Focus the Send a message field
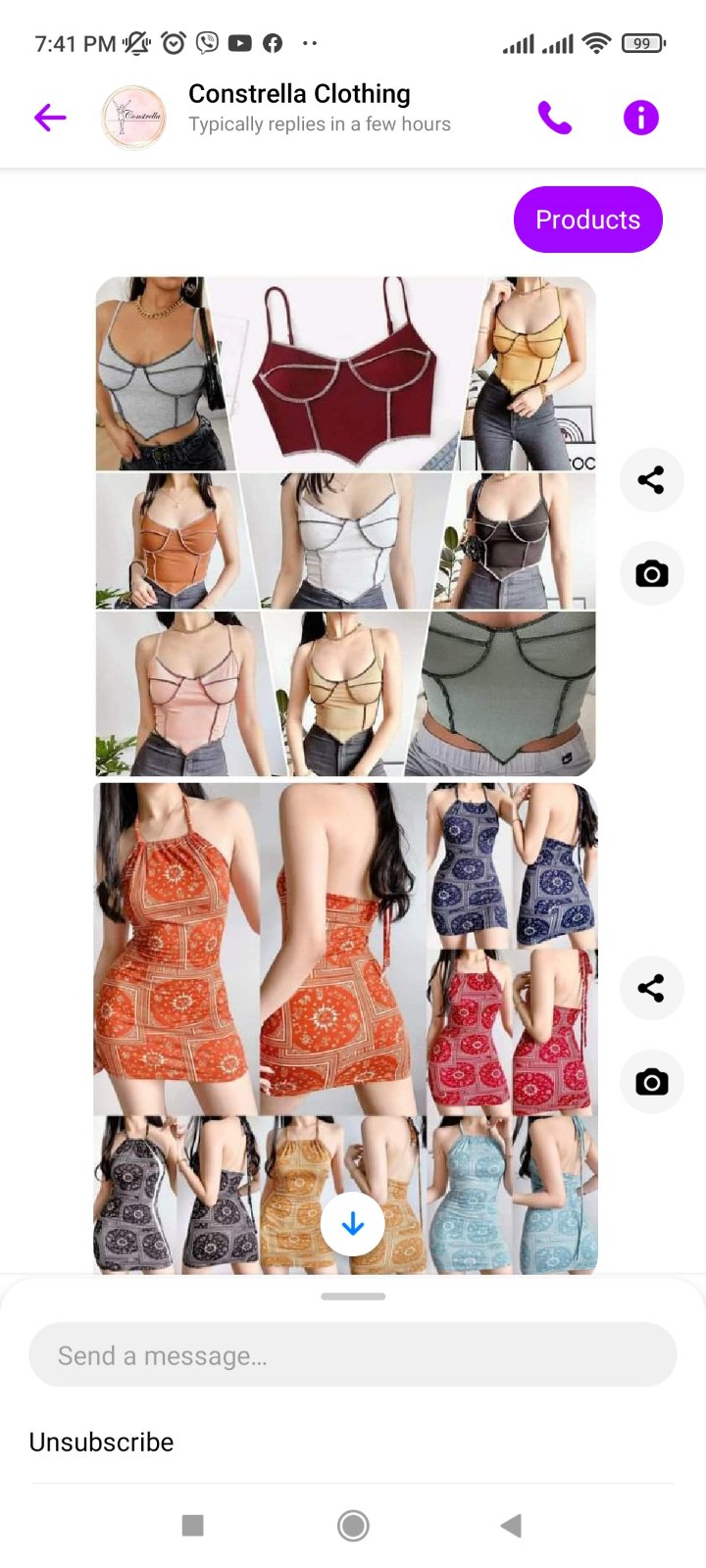 coord(353,1355)
